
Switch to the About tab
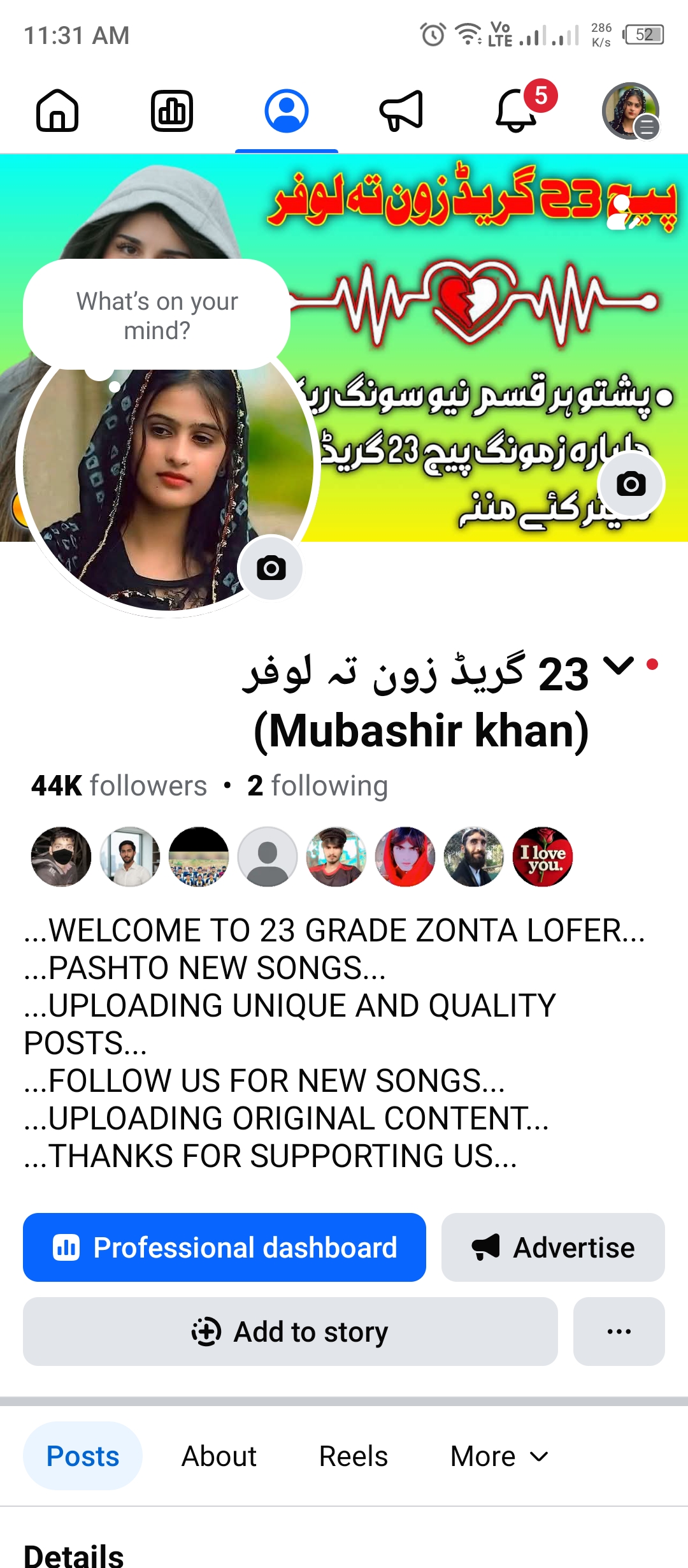(219, 1456)
